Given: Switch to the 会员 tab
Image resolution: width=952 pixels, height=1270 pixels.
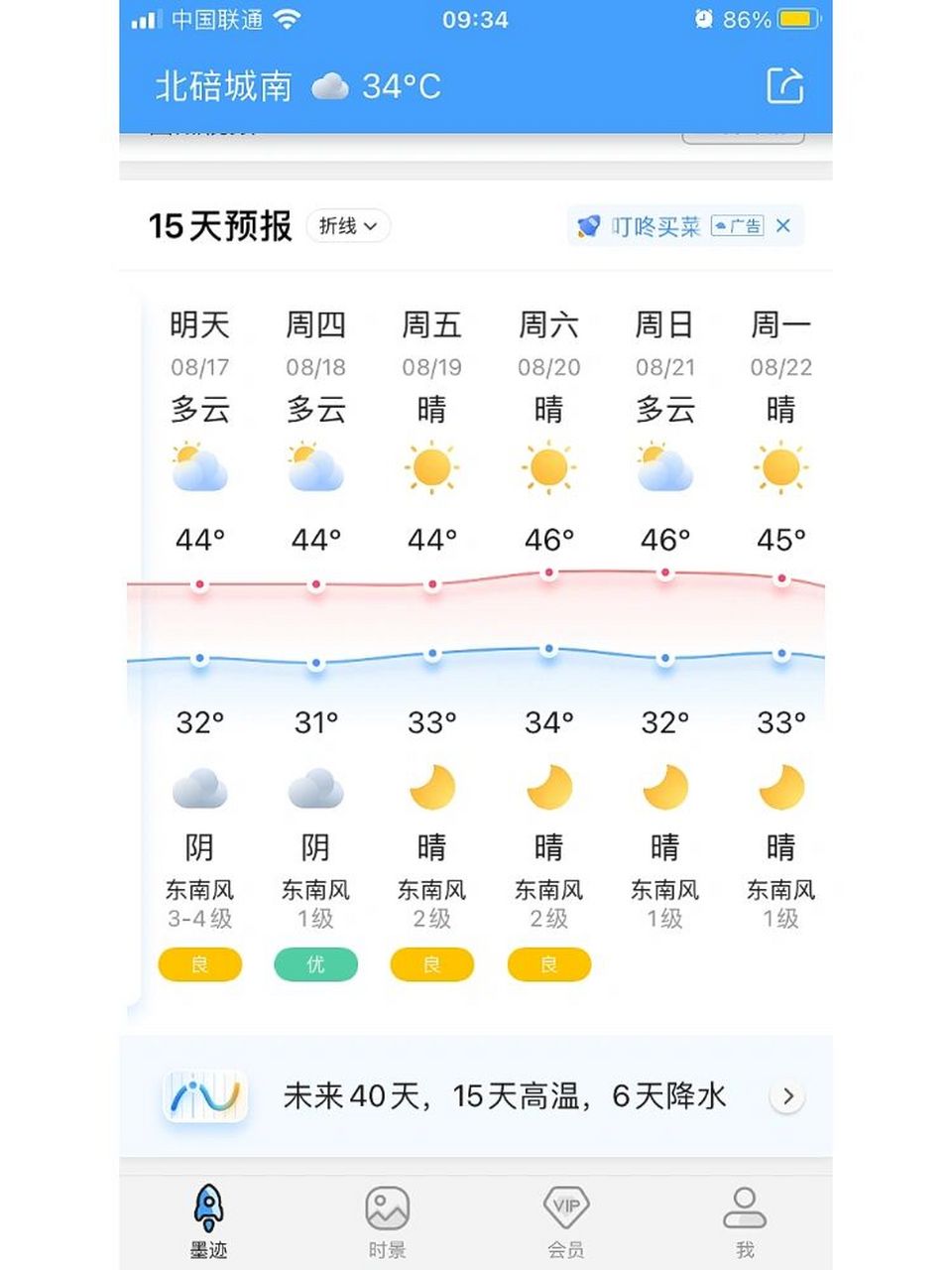Looking at the screenshot, I should point(566,1222).
